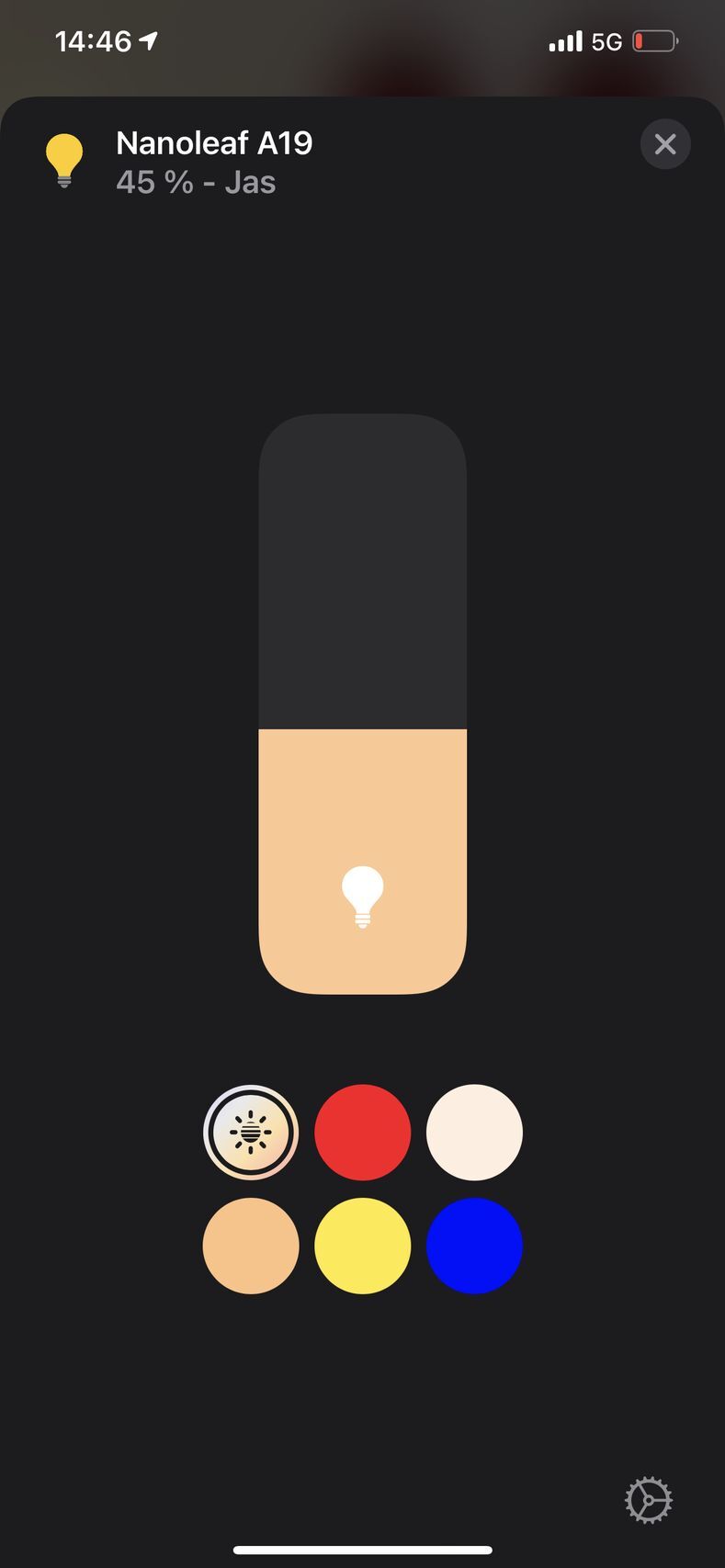The width and height of the screenshot is (725, 1568).
Task: Tap the brightness slider to adjust level
Action: click(x=363, y=704)
